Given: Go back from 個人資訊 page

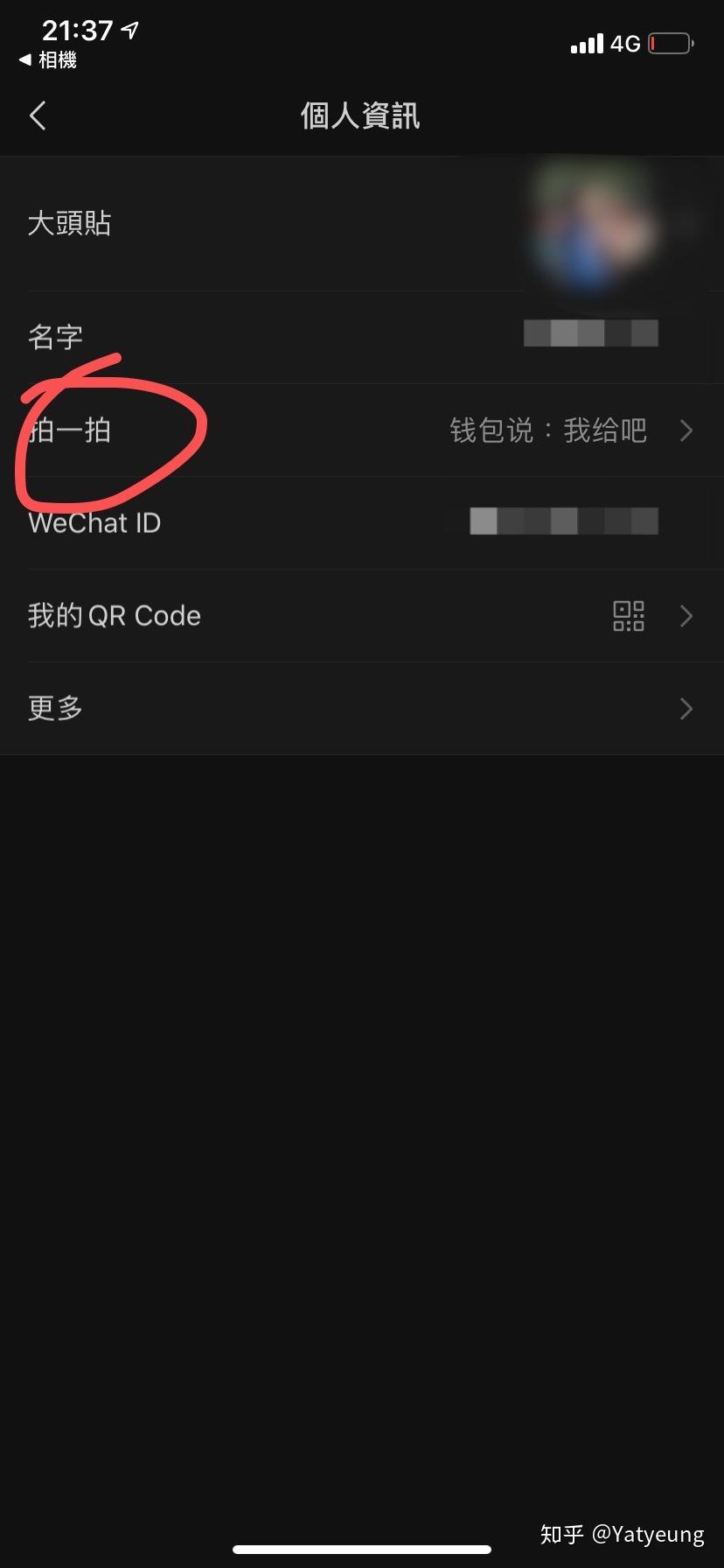Looking at the screenshot, I should point(38,115).
